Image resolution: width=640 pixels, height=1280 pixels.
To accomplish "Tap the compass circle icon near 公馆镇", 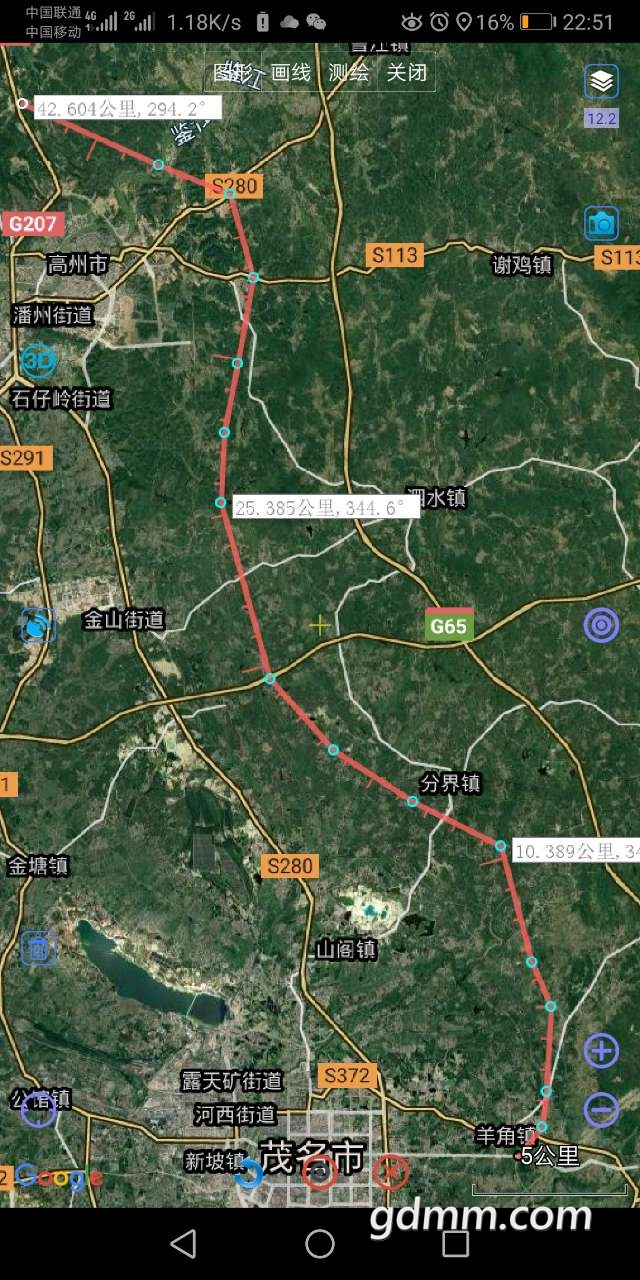I will pos(38,1109).
